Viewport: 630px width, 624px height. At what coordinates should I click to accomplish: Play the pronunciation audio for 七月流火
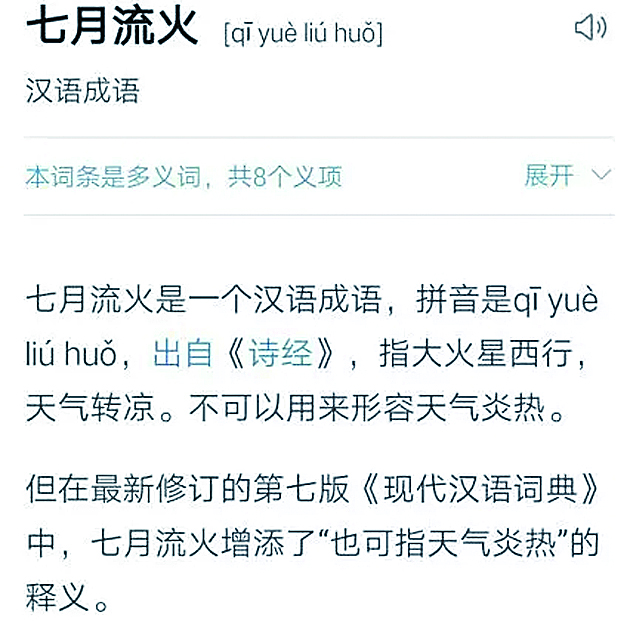591,27
